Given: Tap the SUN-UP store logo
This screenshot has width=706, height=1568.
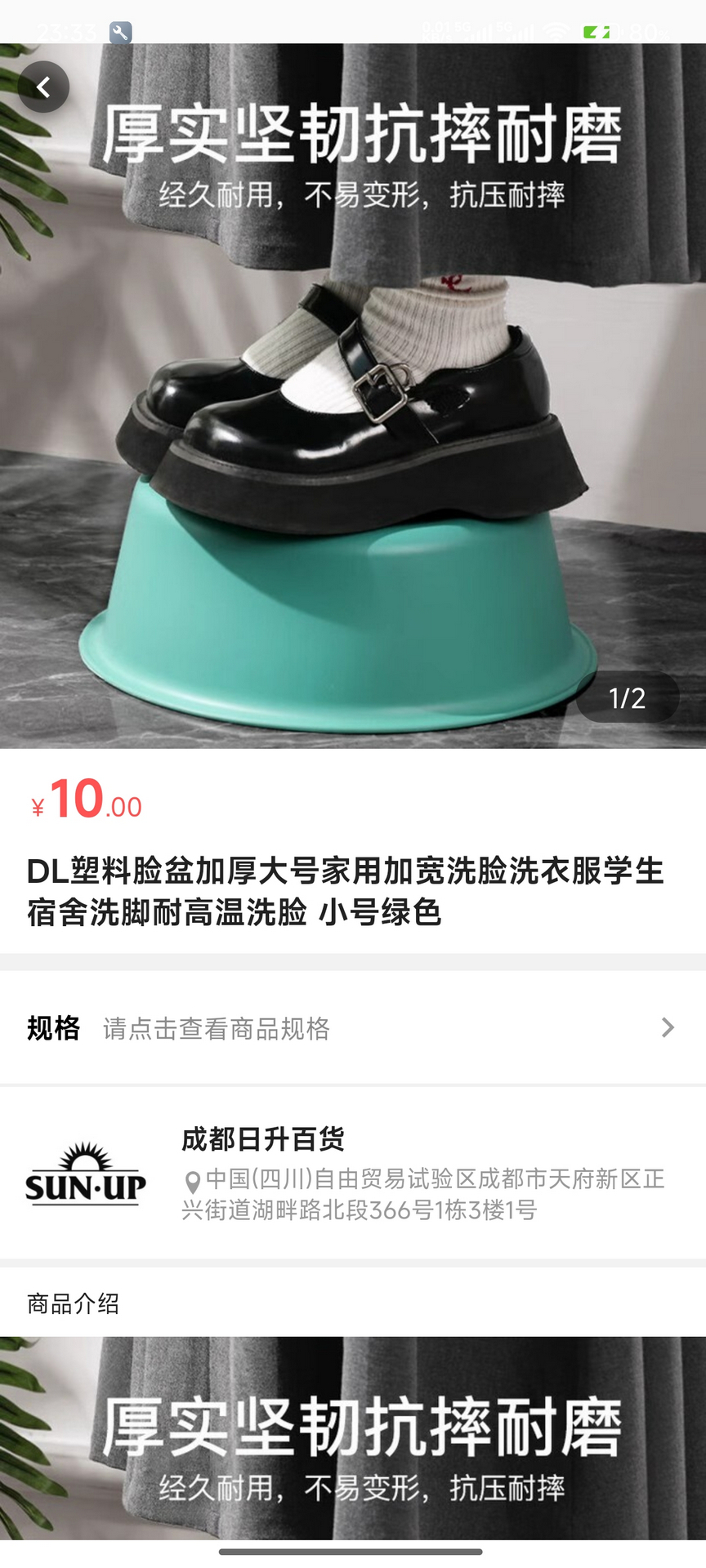Looking at the screenshot, I should point(87,1178).
